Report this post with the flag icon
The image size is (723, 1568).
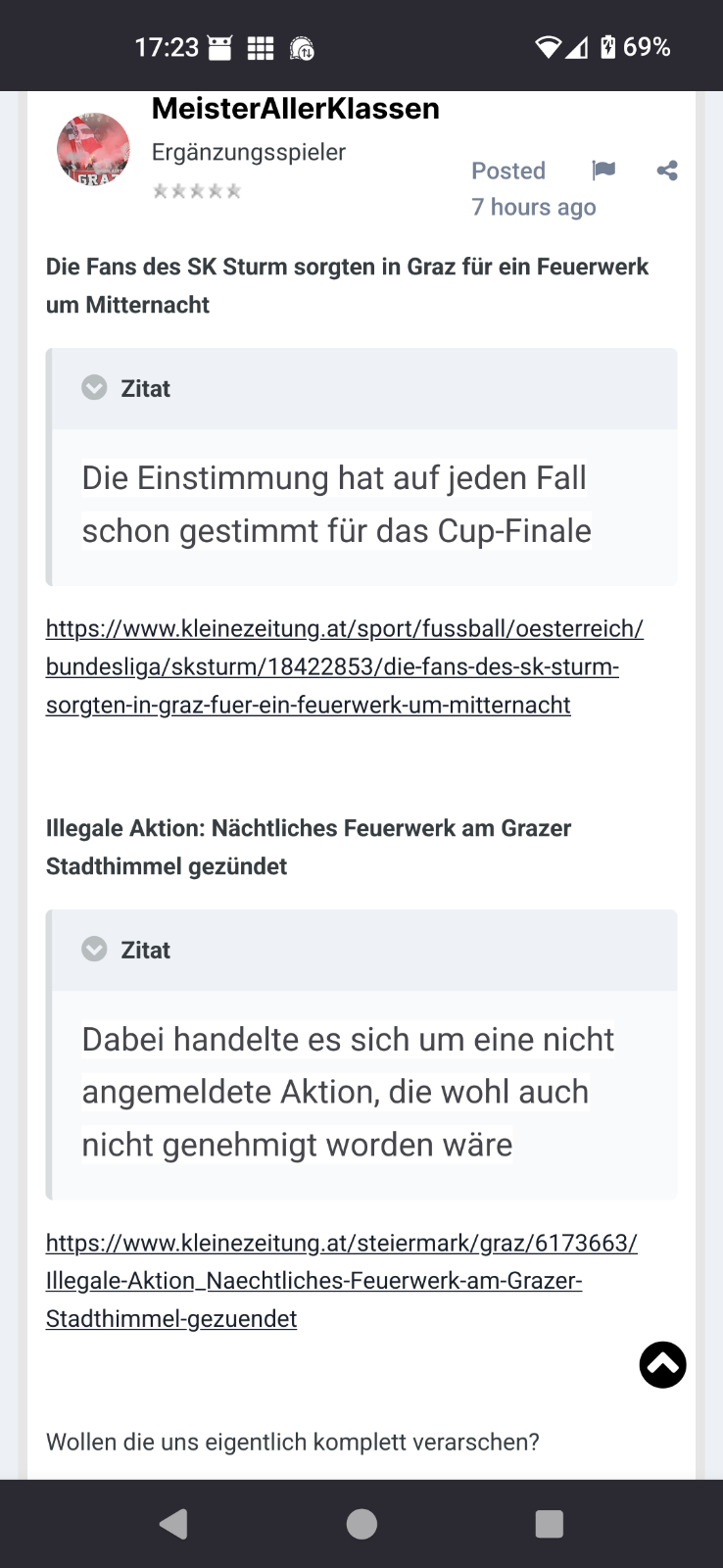(x=603, y=171)
